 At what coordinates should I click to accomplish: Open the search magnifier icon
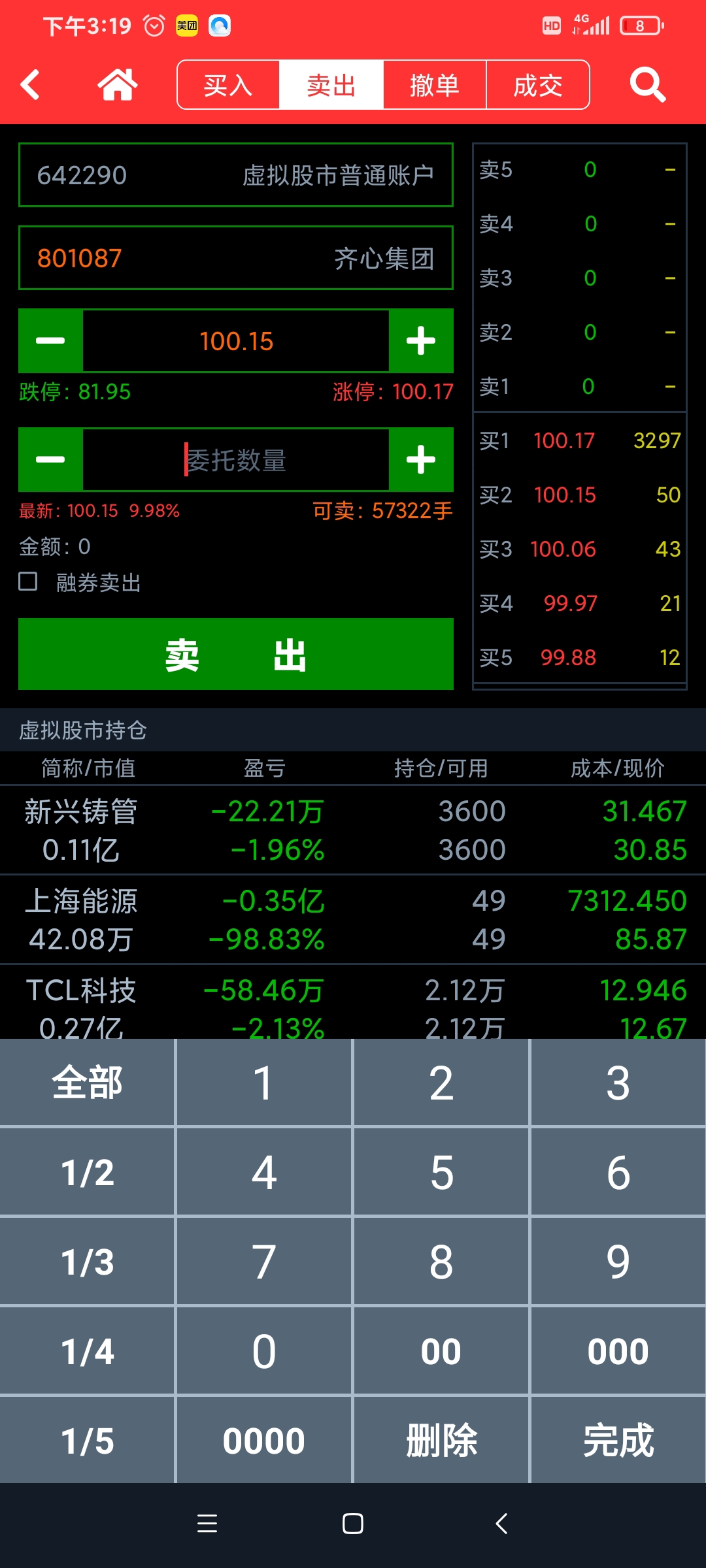click(647, 85)
